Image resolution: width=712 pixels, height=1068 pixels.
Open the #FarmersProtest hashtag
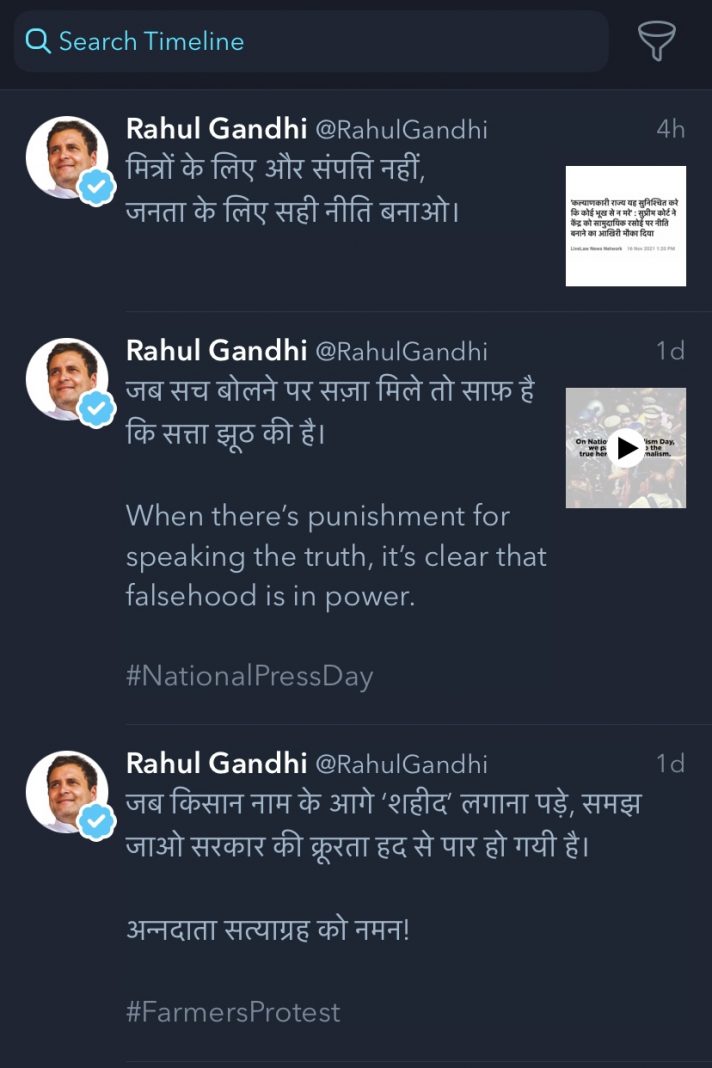click(233, 1011)
